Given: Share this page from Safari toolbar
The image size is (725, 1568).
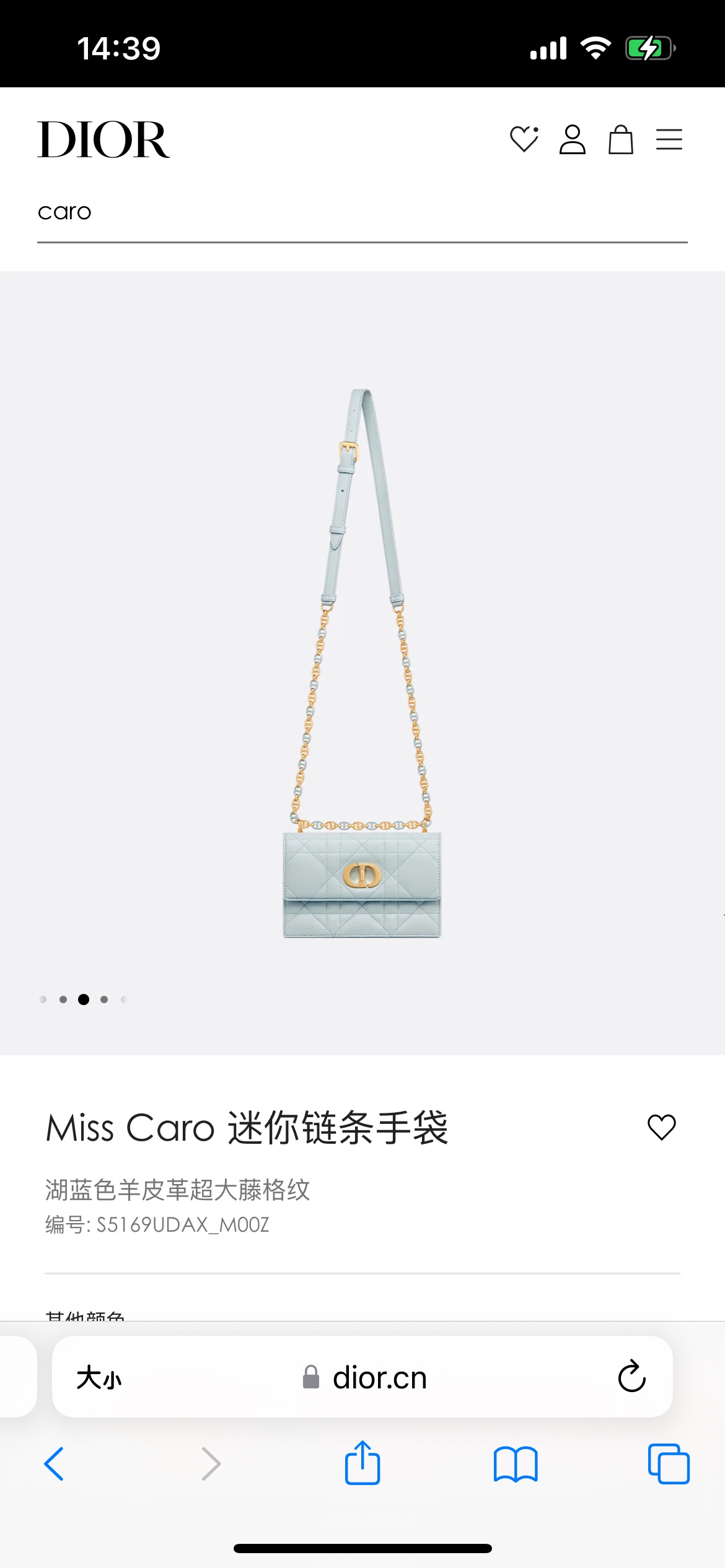Looking at the screenshot, I should click(x=362, y=1462).
